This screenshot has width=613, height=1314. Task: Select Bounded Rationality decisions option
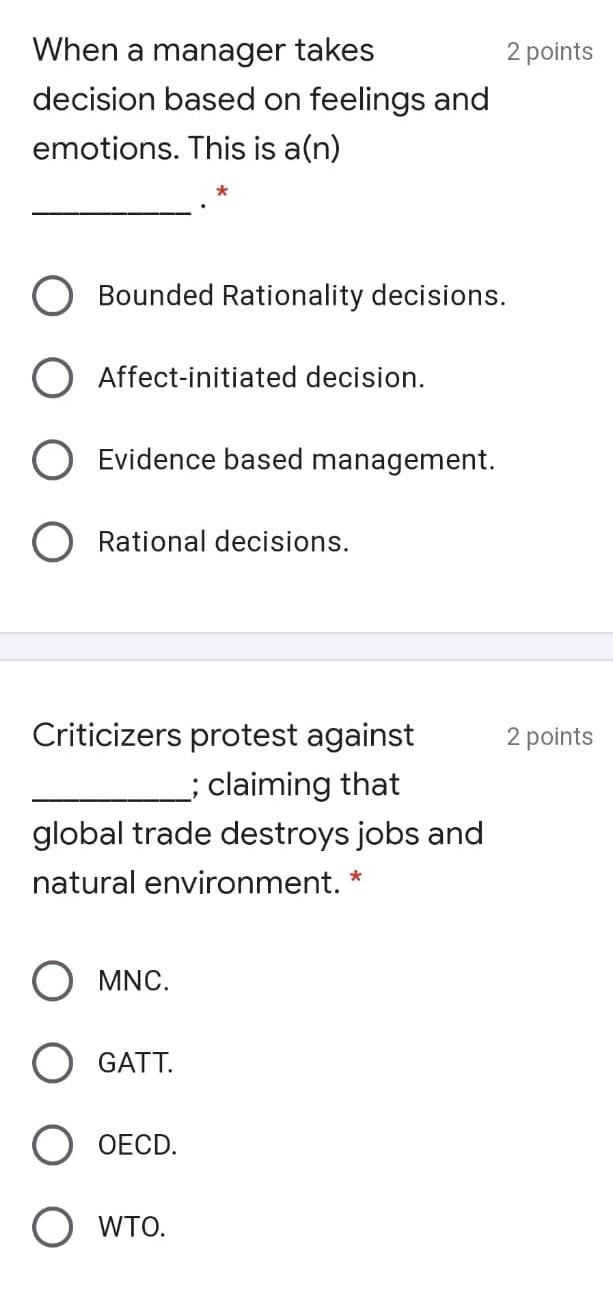pyautogui.click(x=52, y=297)
